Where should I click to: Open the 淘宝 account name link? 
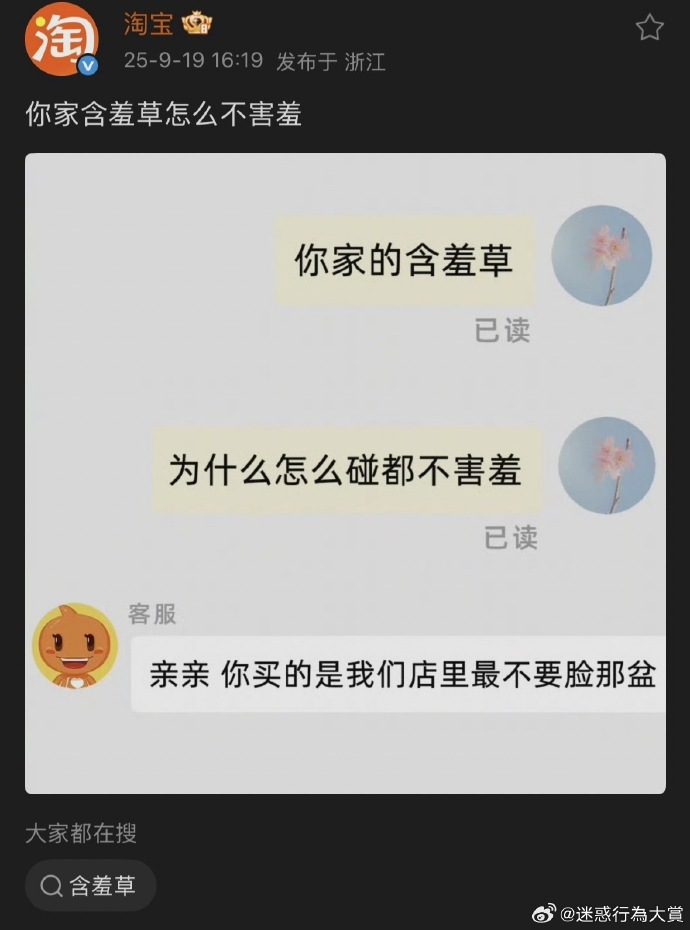pyautogui.click(x=148, y=25)
